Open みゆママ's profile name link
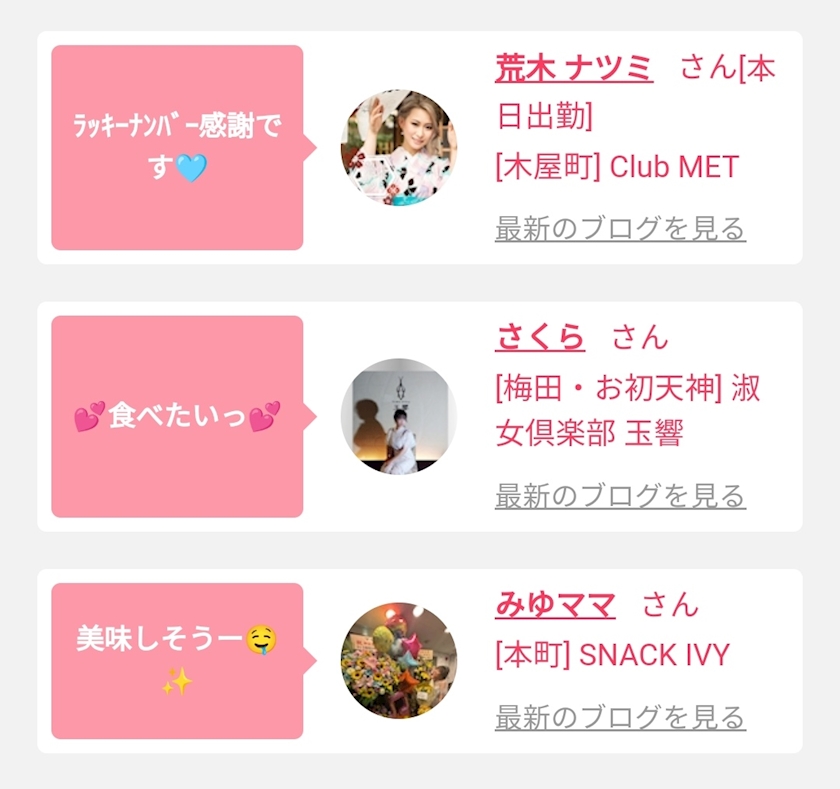 coord(555,605)
